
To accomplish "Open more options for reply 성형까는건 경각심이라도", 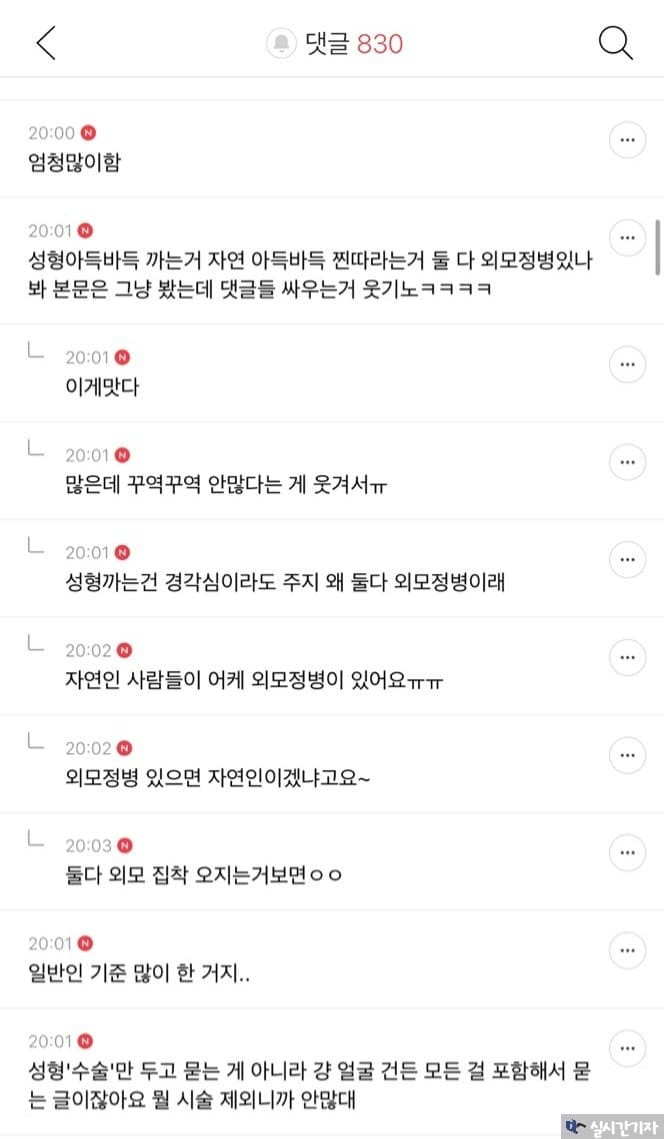I will [627, 558].
